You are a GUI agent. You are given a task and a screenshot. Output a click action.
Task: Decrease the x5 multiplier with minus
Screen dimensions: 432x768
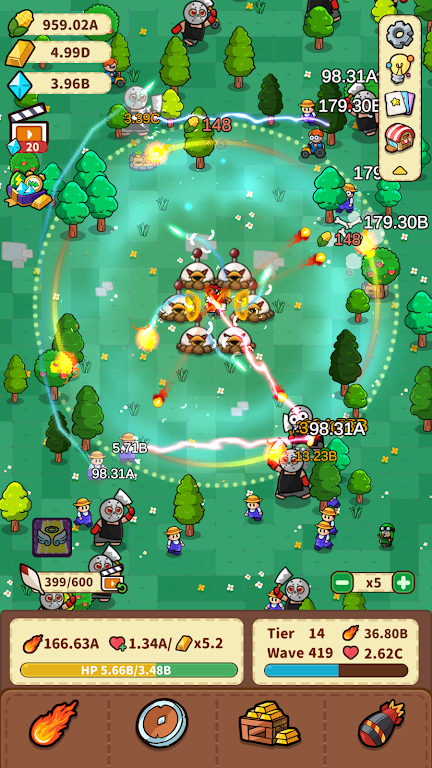pyautogui.click(x=342, y=583)
